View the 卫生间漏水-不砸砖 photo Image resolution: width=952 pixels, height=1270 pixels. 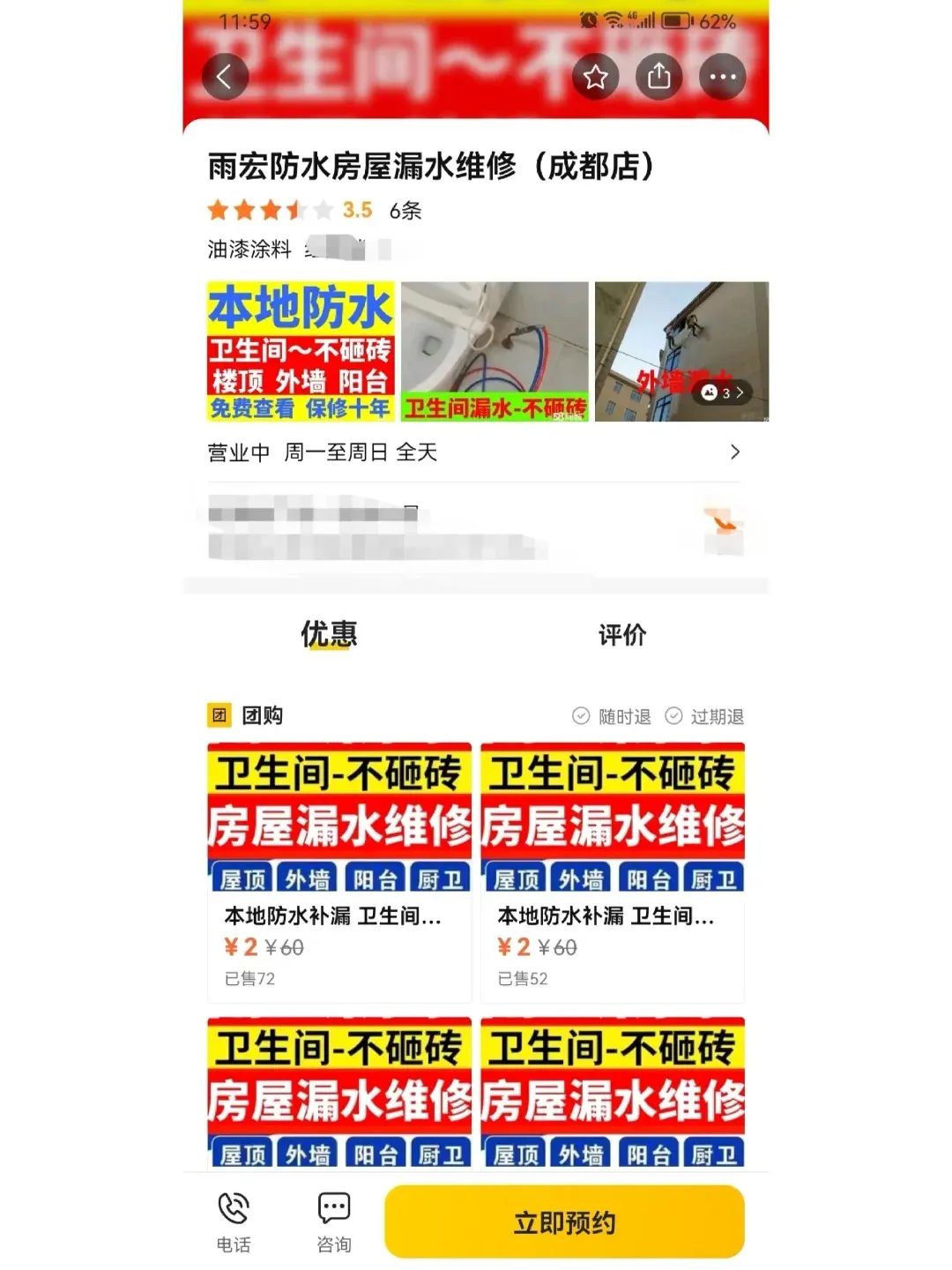pos(495,351)
